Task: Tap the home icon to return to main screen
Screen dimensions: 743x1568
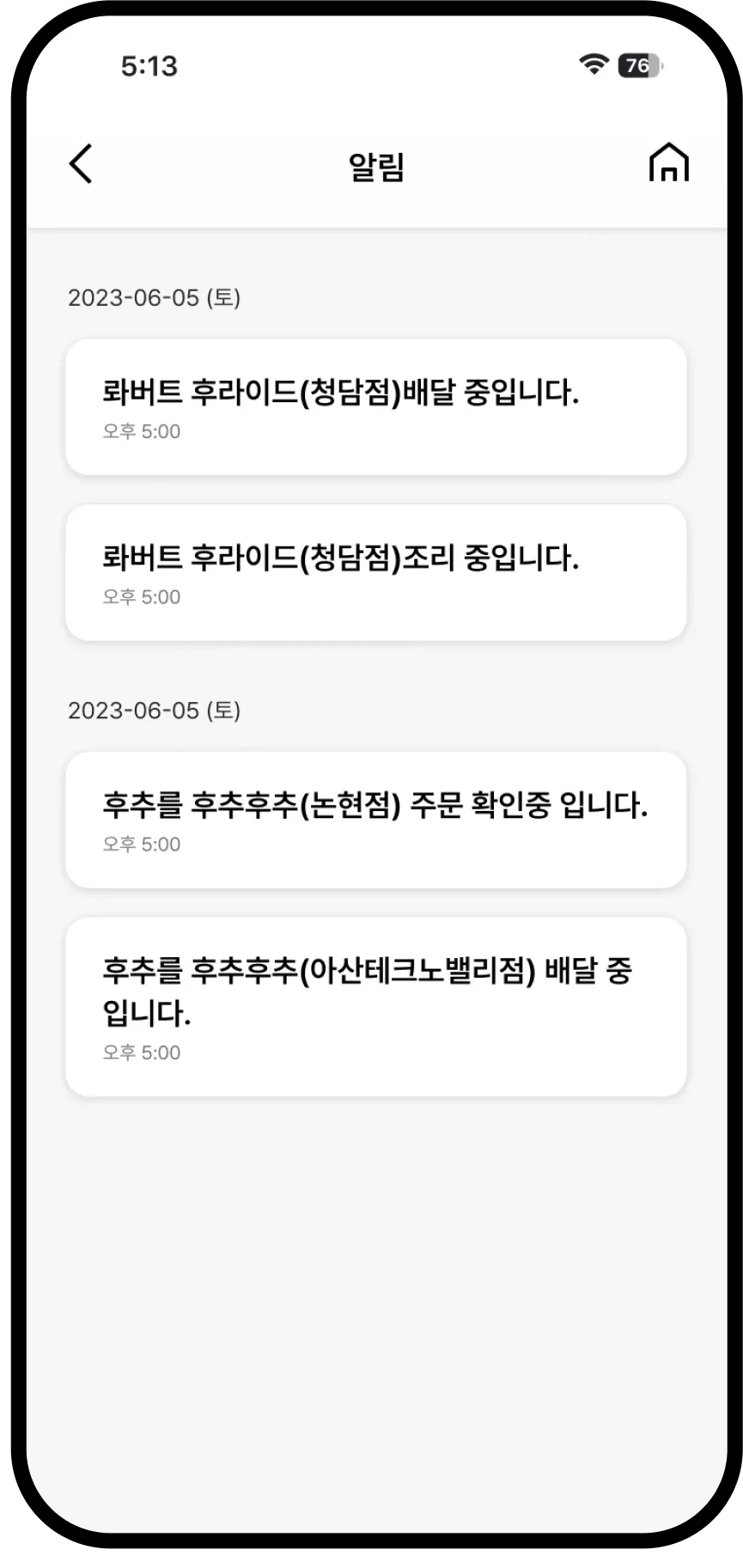Action: coord(668,163)
